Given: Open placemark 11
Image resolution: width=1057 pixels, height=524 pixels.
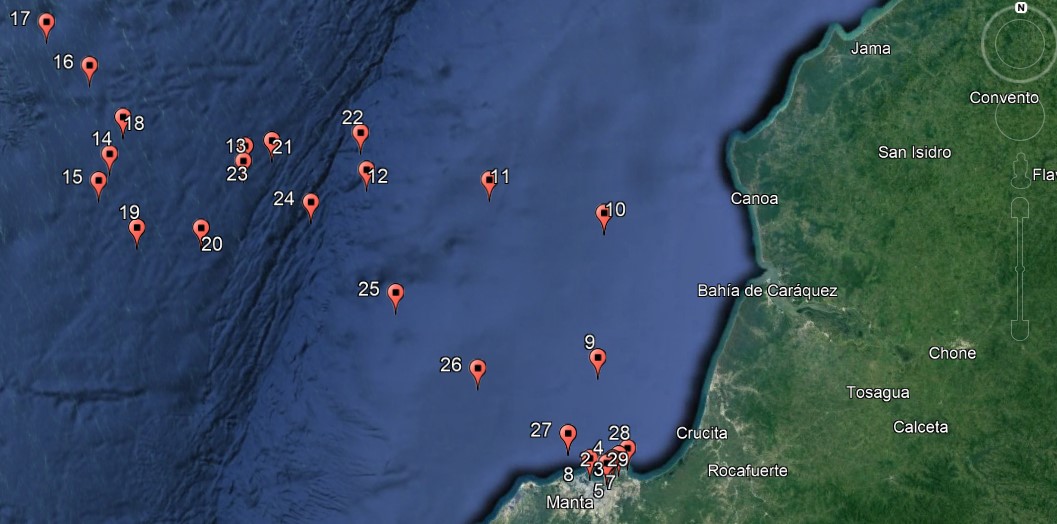Looking at the screenshot, I should click(489, 182).
